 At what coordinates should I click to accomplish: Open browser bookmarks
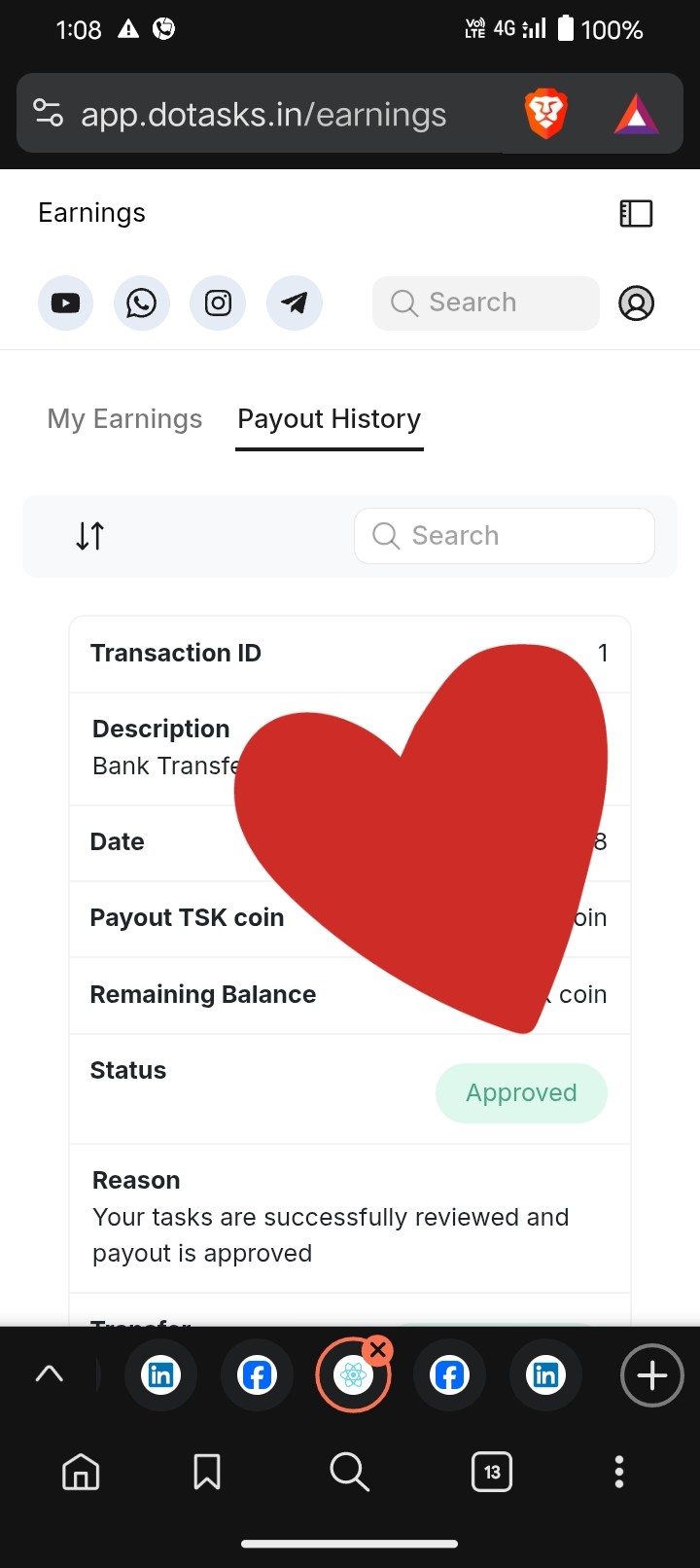(x=206, y=1472)
